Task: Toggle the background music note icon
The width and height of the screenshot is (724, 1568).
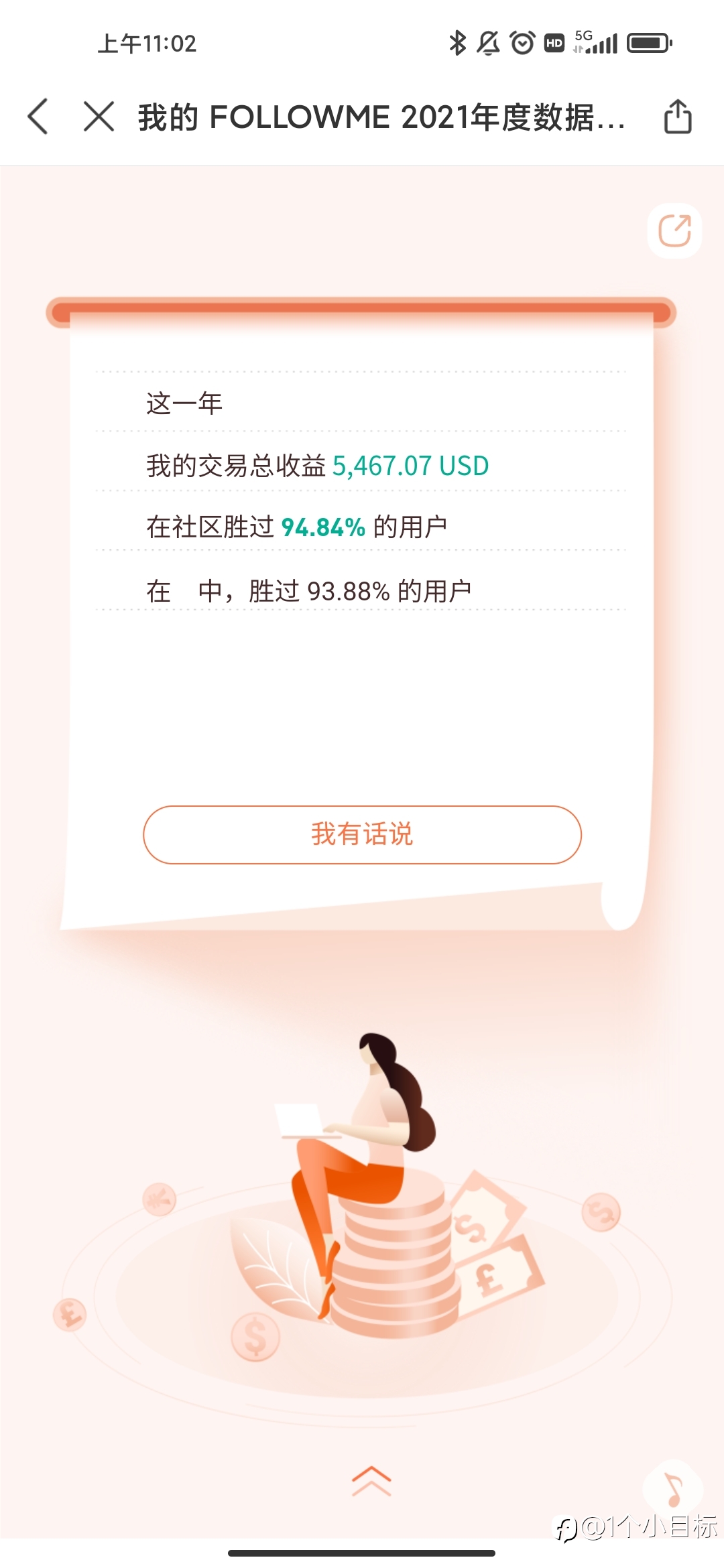Action: tap(672, 1489)
